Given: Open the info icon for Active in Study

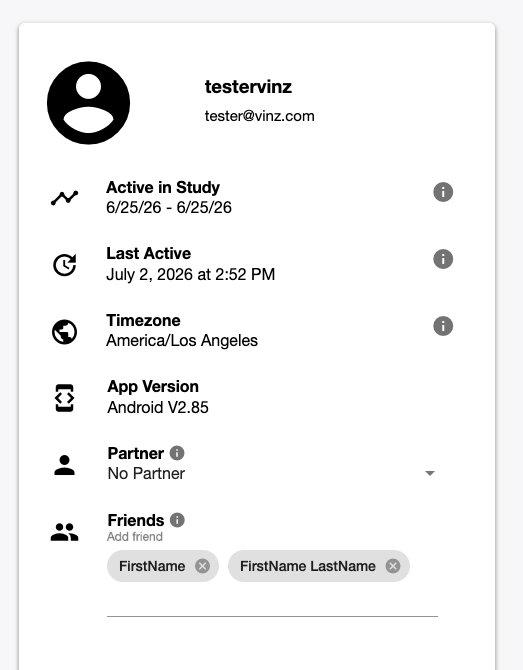Looking at the screenshot, I should pyautogui.click(x=443, y=192).
